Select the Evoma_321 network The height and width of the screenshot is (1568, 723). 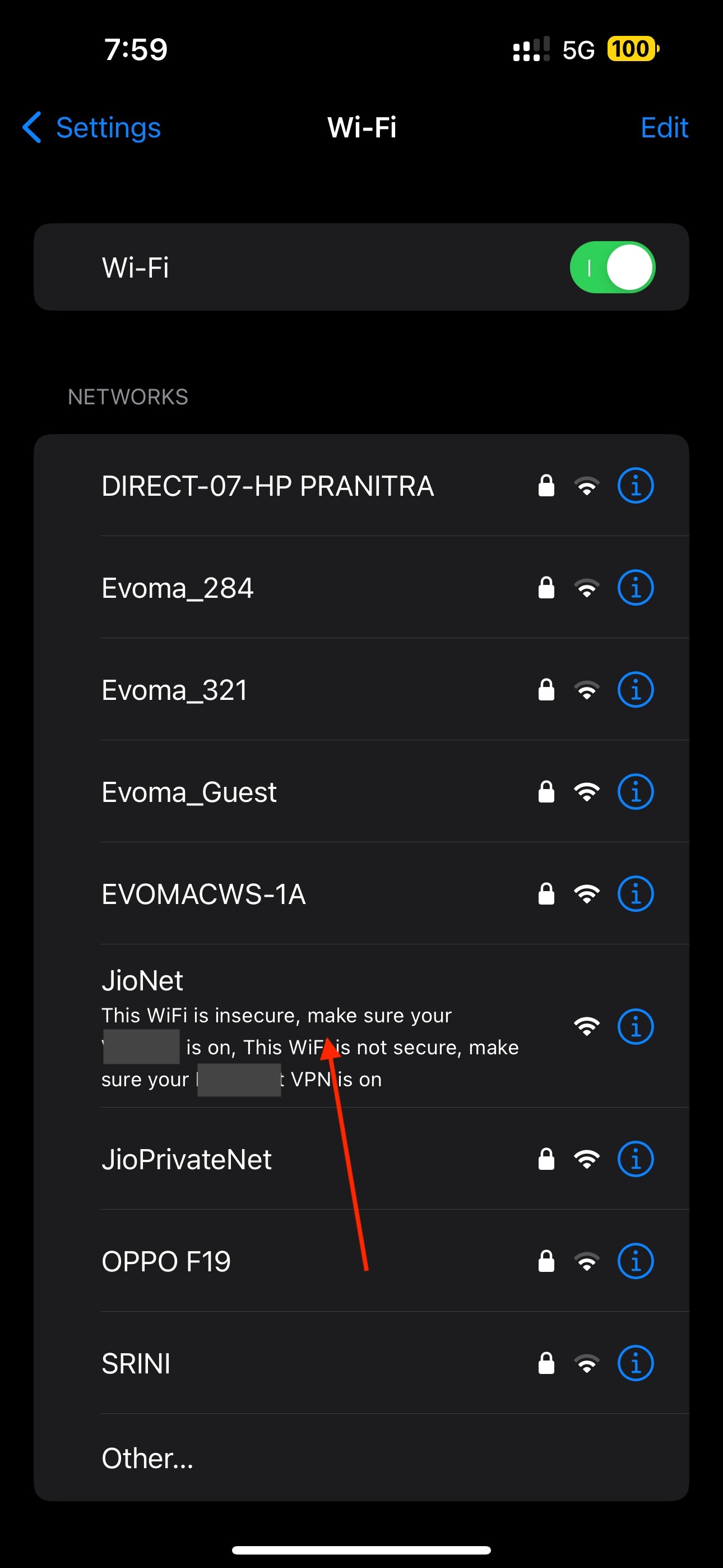point(175,690)
